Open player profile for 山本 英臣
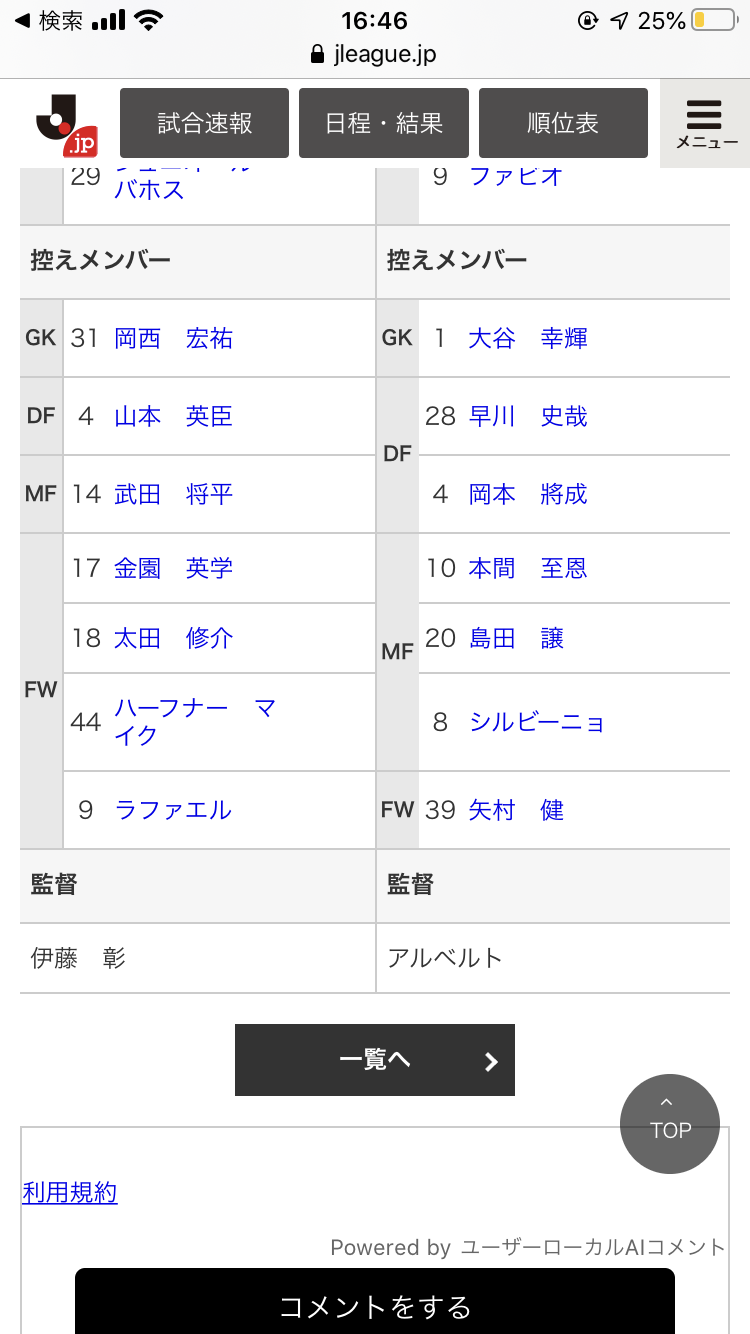This screenshot has height=1334, width=750. pos(174,416)
